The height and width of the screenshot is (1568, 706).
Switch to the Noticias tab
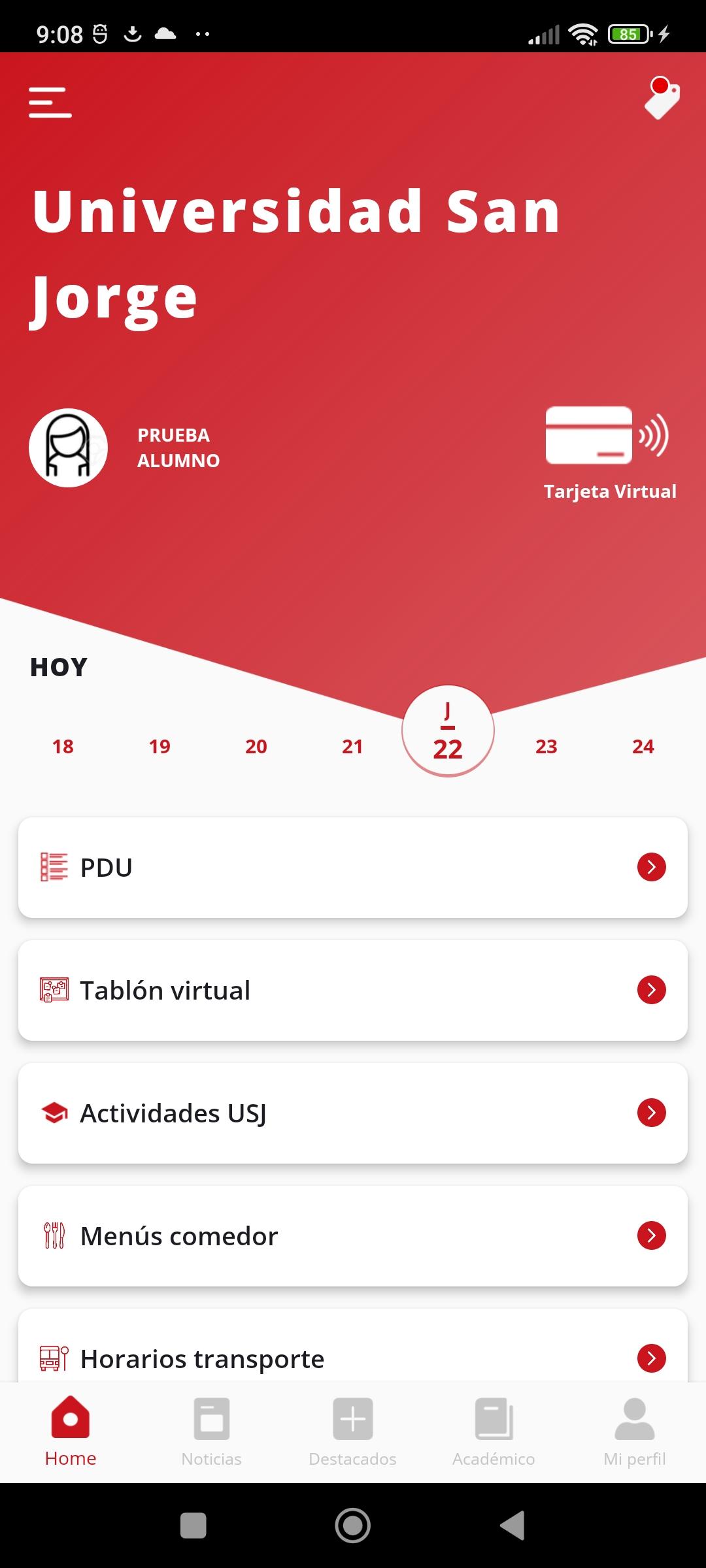[x=211, y=1432]
